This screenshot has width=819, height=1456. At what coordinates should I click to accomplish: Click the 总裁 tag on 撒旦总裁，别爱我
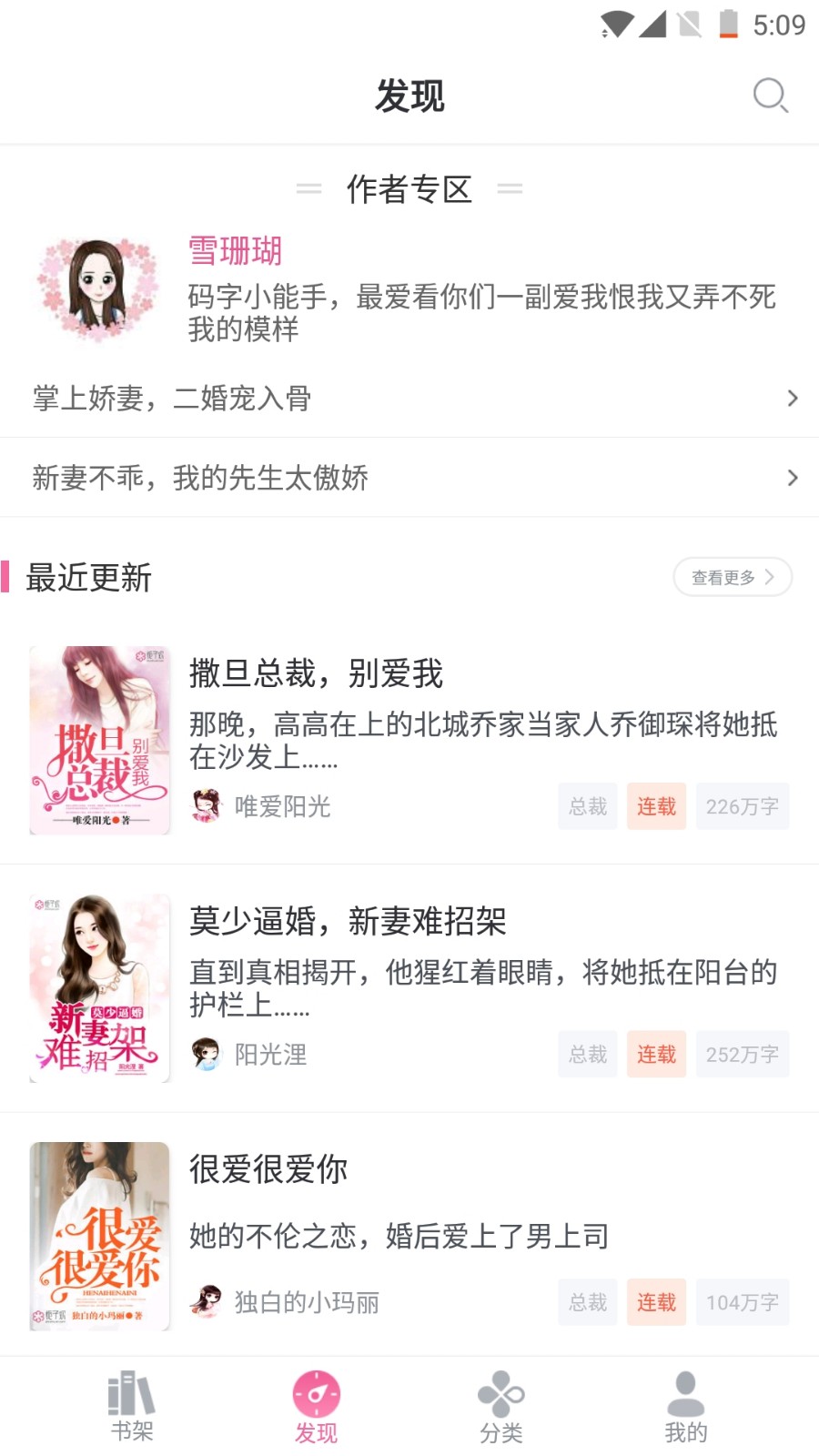point(587,806)
